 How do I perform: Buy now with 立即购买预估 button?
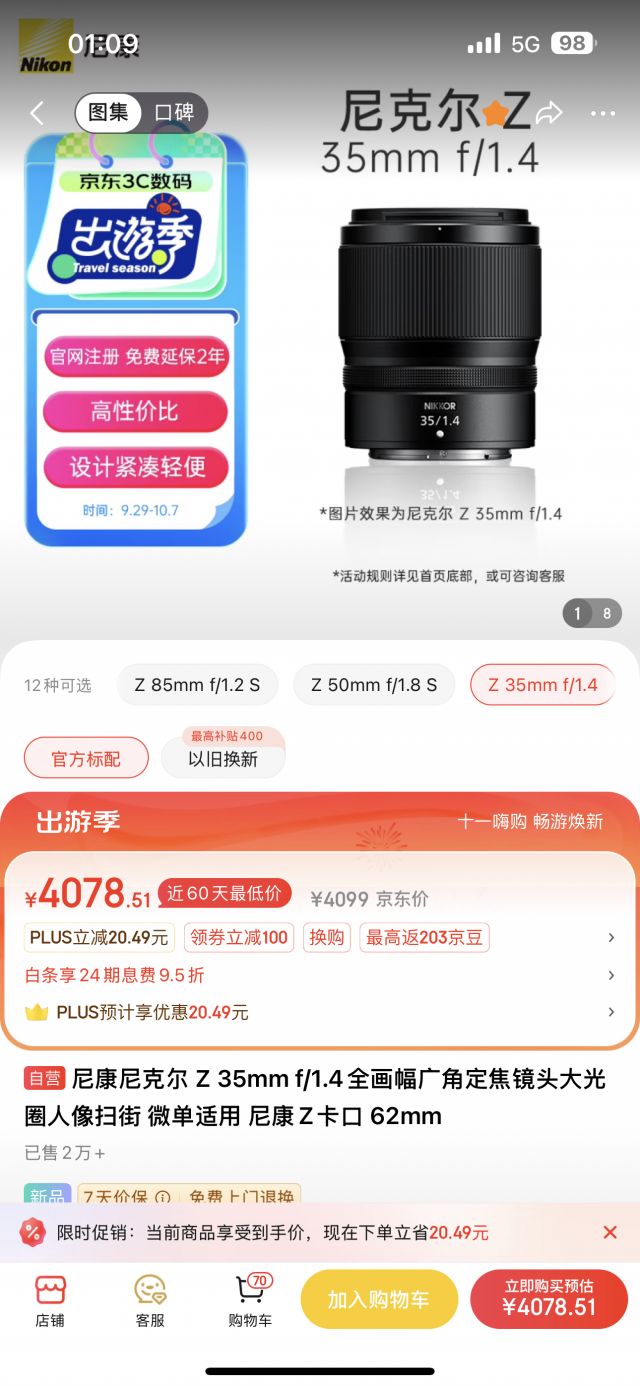click(549, 1299)
